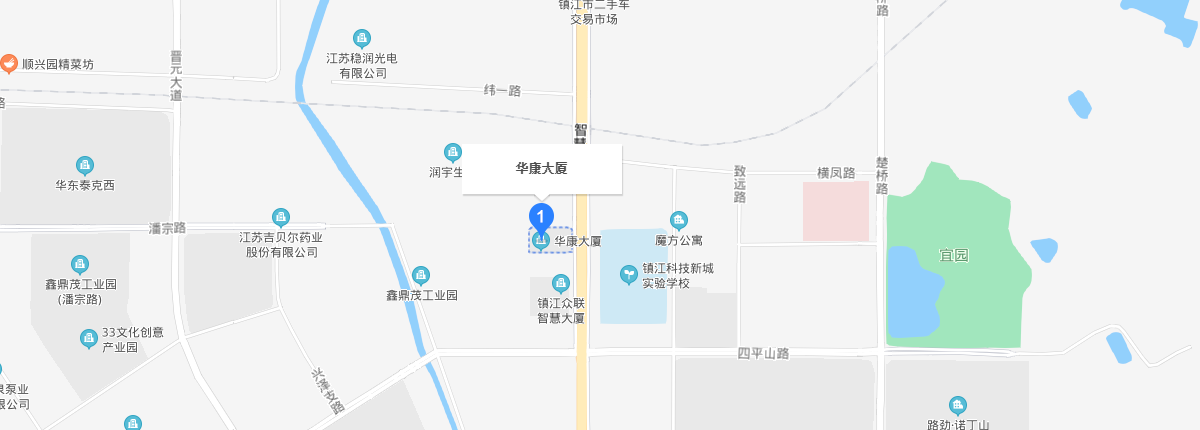Open the 镇江科技新城实验学校 map point
The width and height of the screenshot is (1200, 430).
point(629,274)
